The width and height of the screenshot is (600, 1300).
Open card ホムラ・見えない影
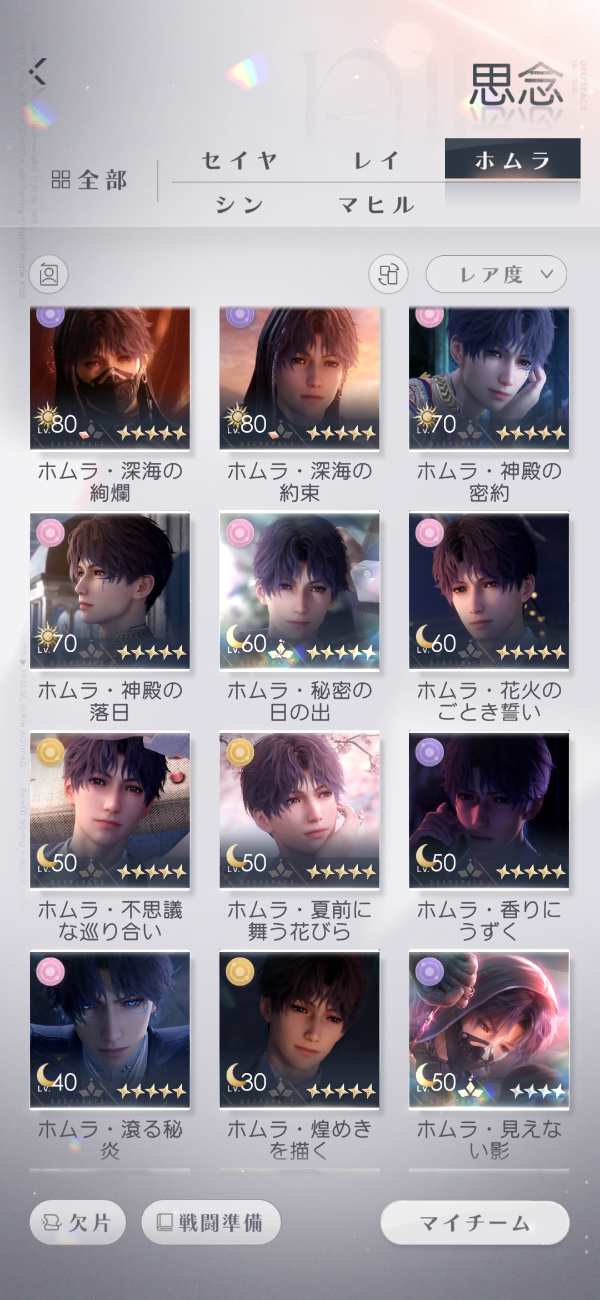(x=489, y=1028)
